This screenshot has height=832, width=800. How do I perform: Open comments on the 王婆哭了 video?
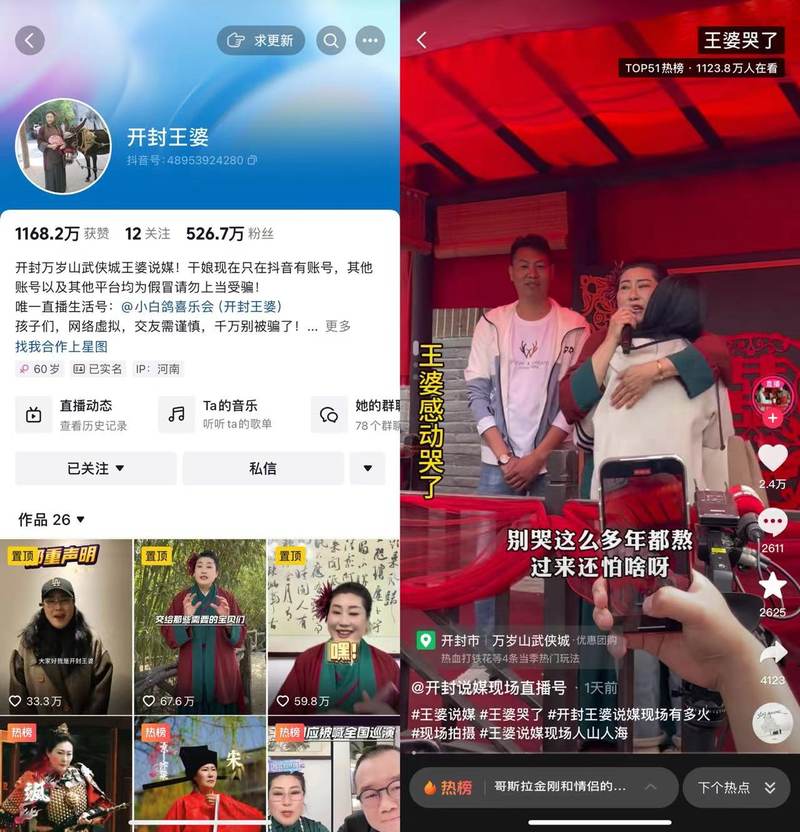772,523
